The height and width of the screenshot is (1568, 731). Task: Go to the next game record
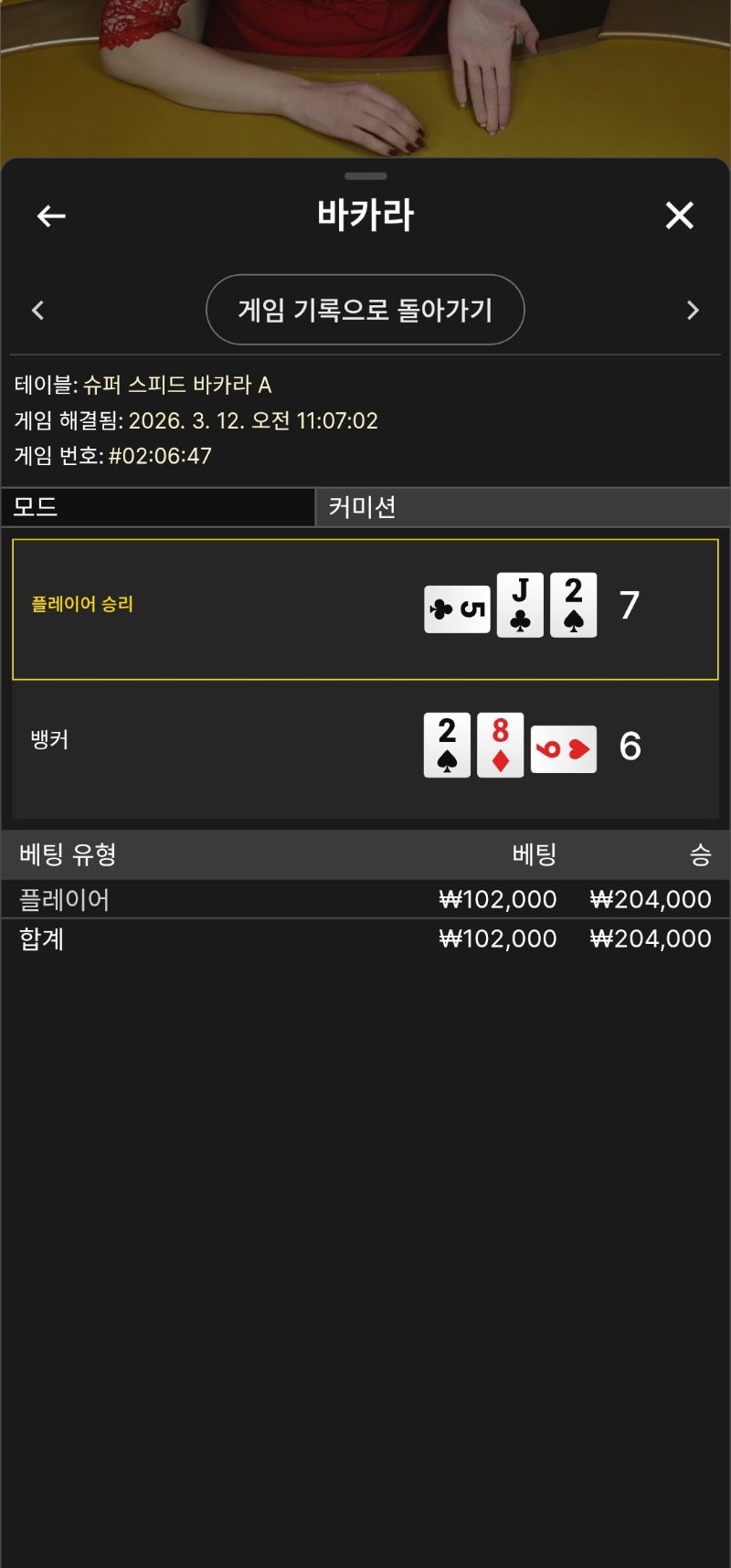[x=693, y=311]
